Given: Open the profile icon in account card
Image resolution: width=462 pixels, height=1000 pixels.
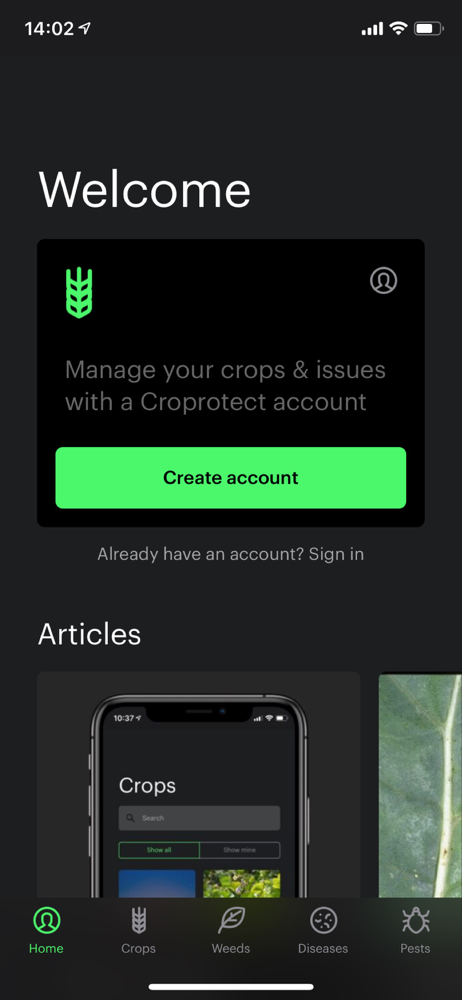Looking at the screenshot, I should (x=384, y=280).
